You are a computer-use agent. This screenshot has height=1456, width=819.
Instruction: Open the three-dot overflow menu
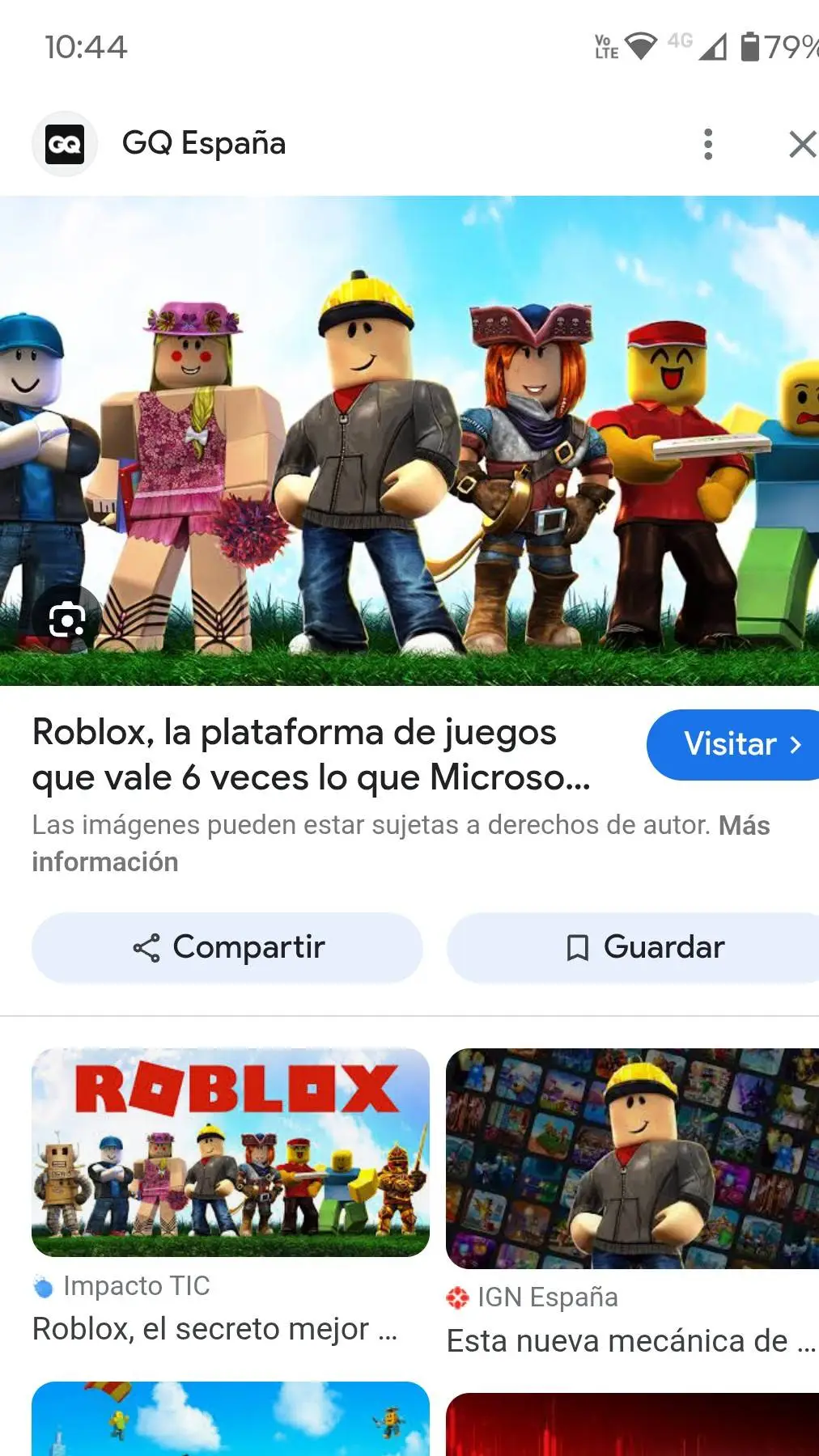708,144
